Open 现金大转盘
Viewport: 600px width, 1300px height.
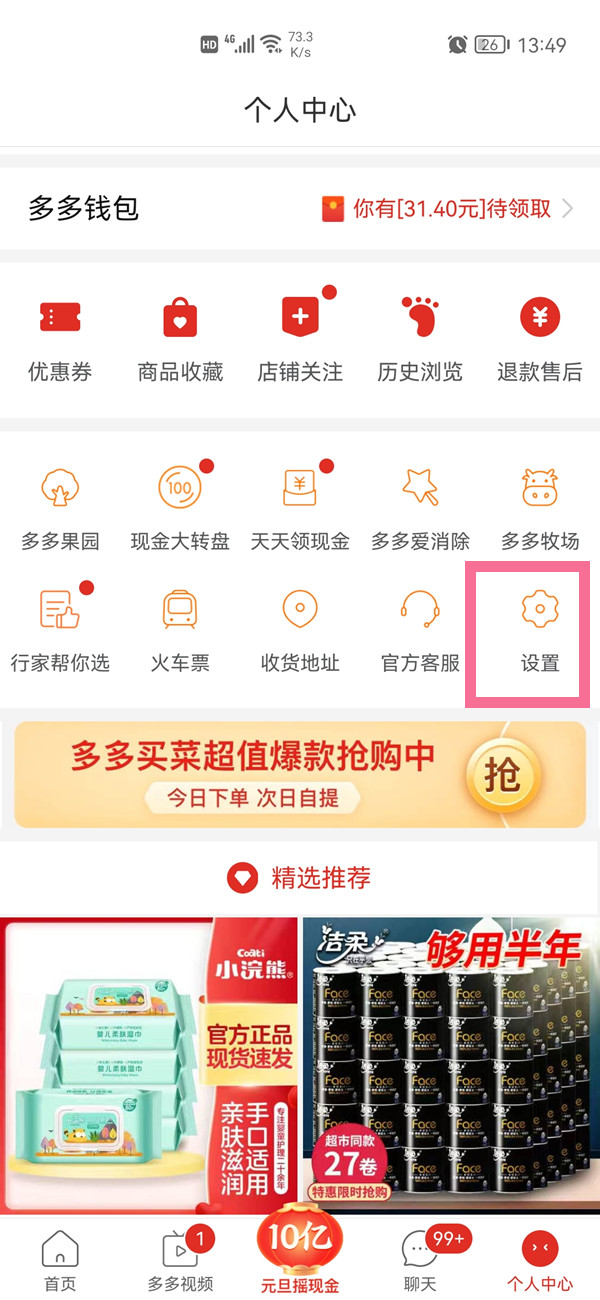click(x=180, y=510)
